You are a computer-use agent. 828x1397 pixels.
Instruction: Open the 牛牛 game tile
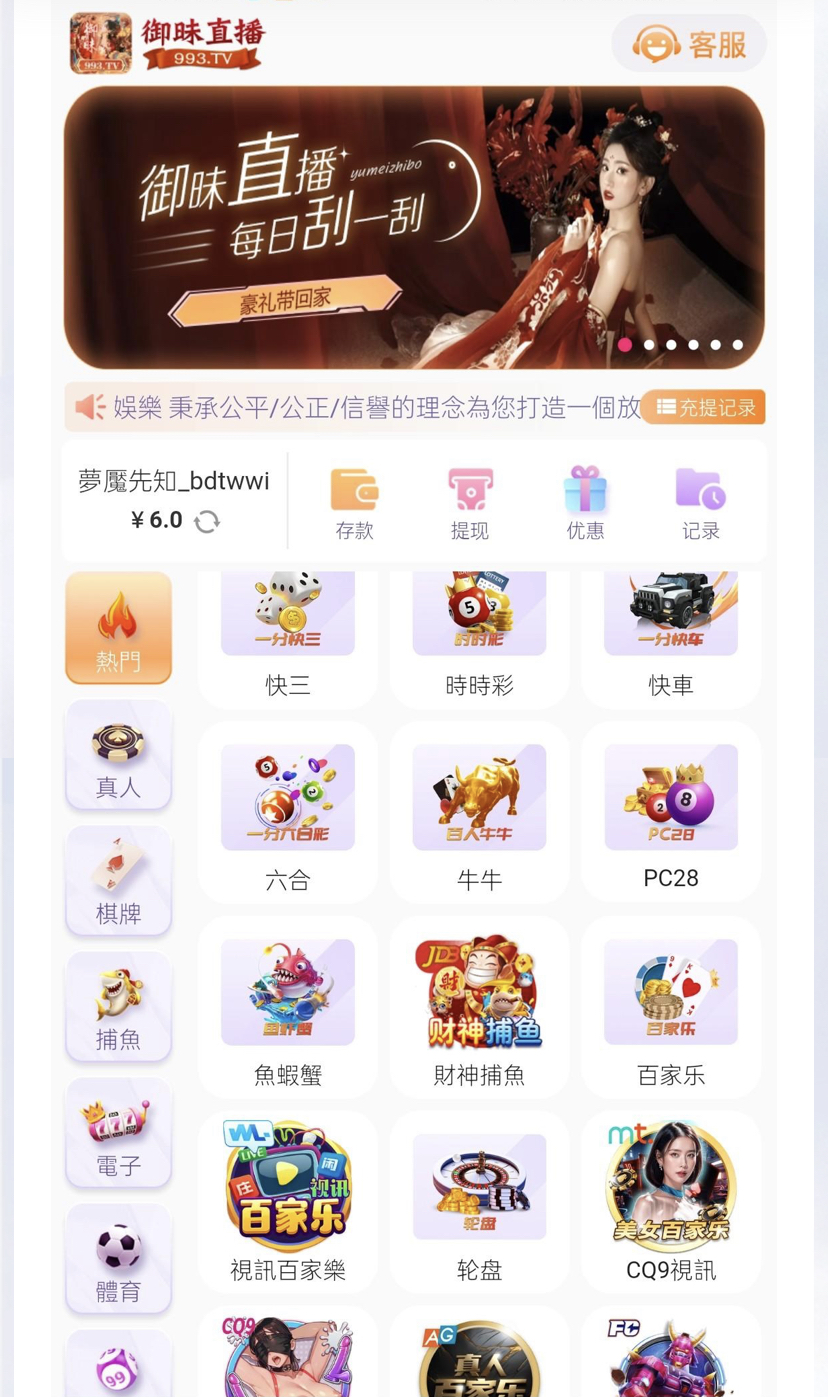pos(479,814)
